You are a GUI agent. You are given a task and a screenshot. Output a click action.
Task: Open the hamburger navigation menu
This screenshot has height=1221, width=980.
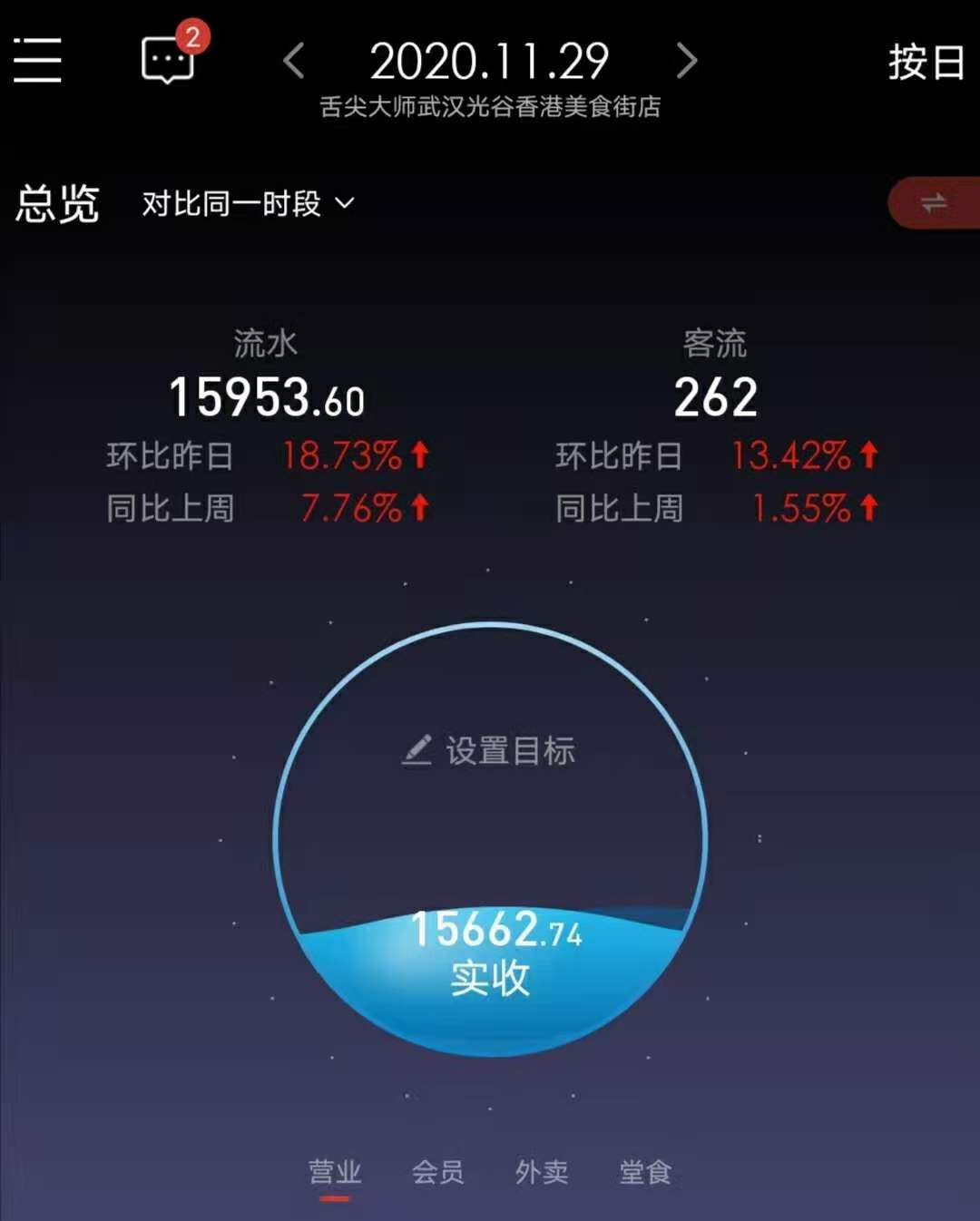coord(36,59)
